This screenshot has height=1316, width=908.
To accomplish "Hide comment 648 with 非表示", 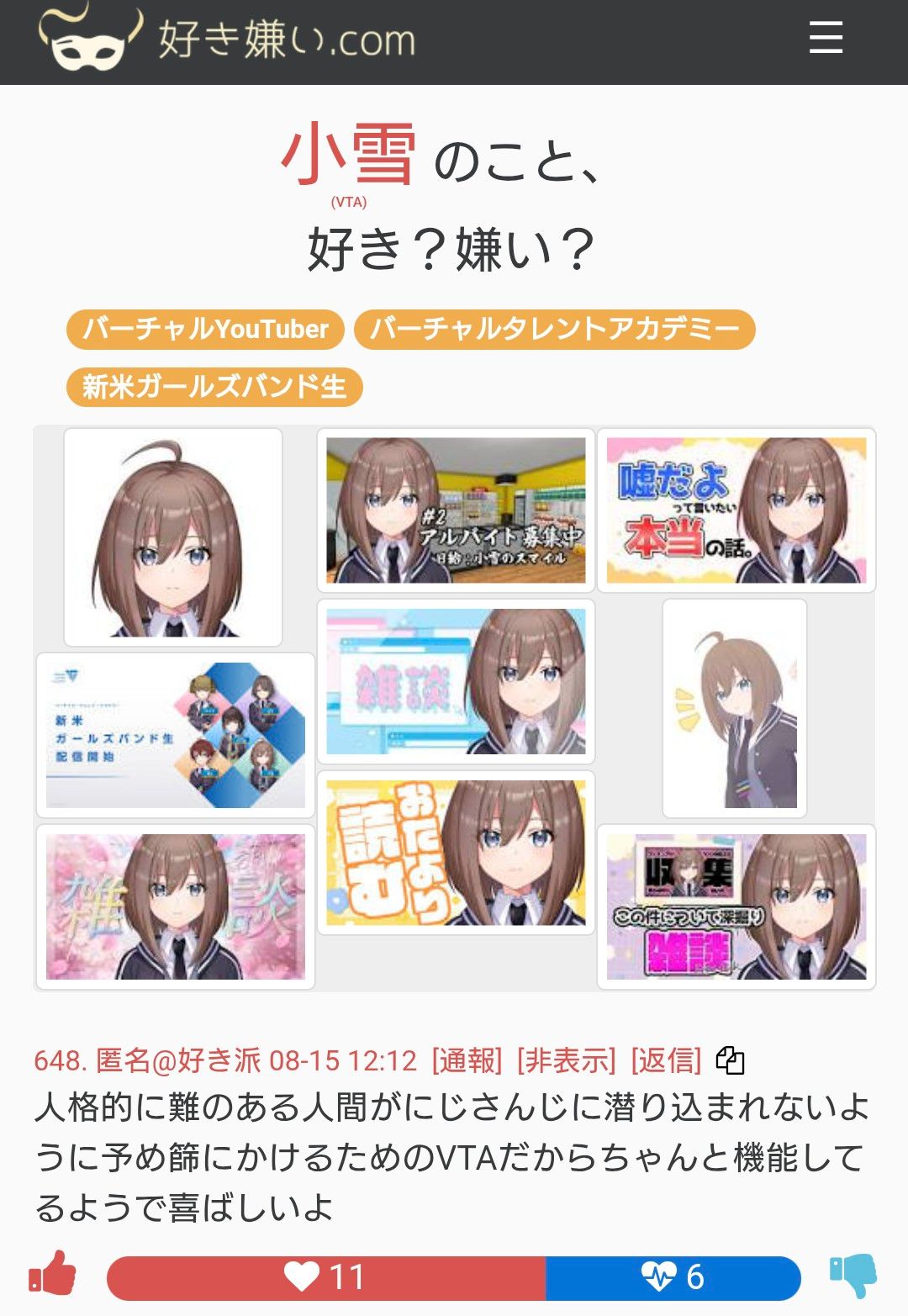I will click(x=566, y=1061).
